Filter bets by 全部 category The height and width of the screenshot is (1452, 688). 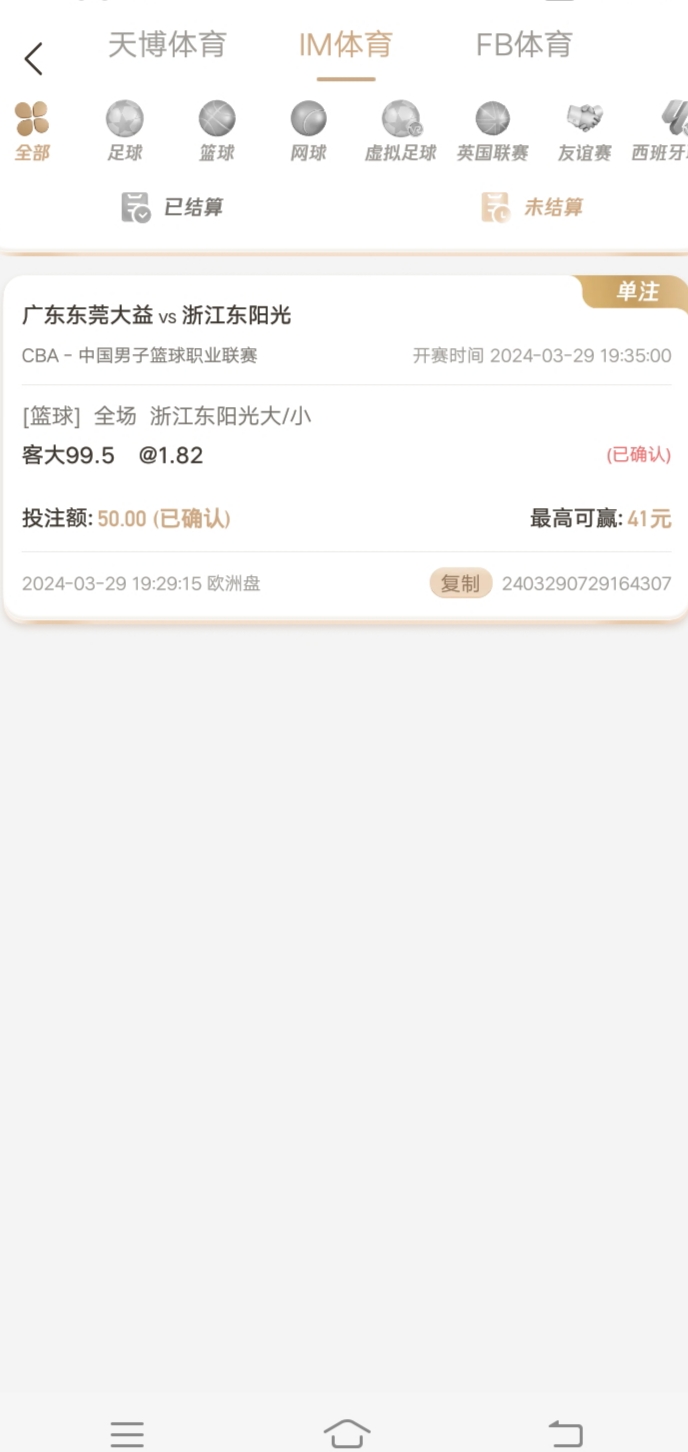[32, 131]
